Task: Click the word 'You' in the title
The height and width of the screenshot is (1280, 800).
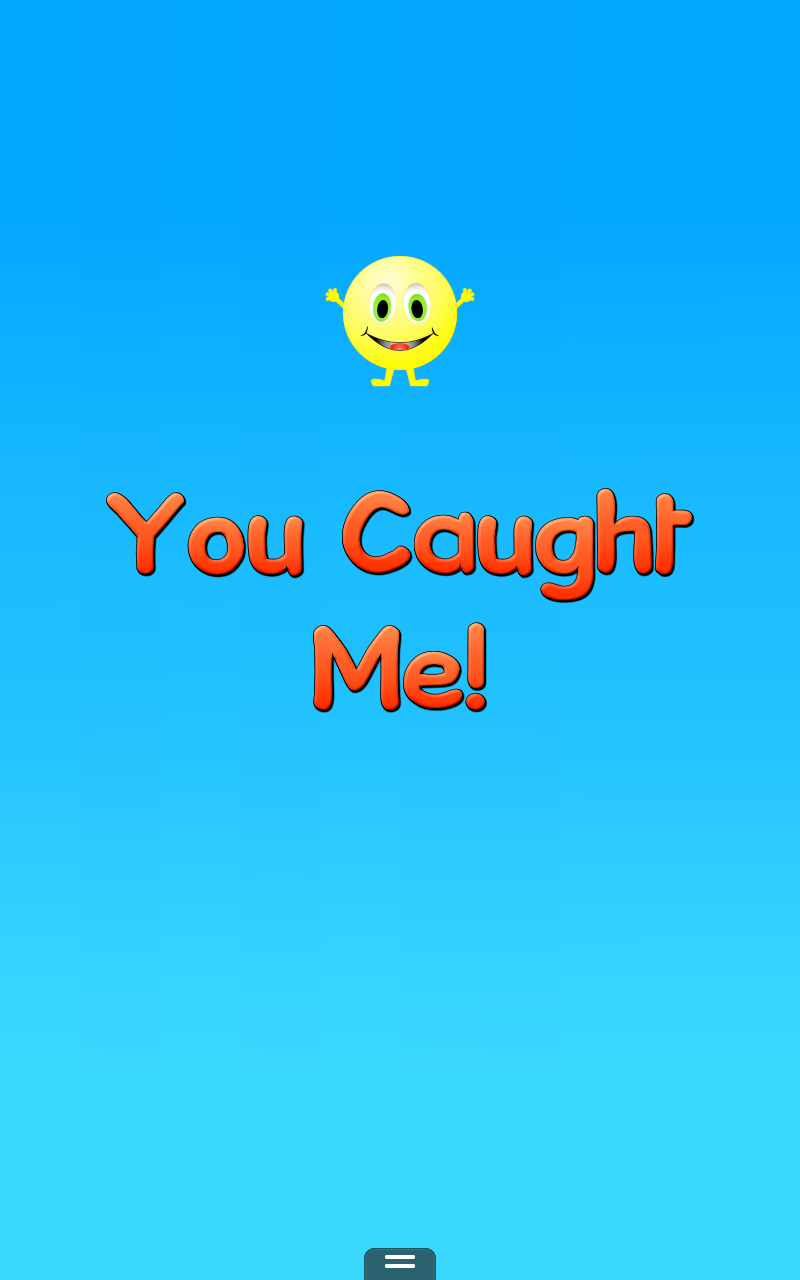Action: [205, 538]
